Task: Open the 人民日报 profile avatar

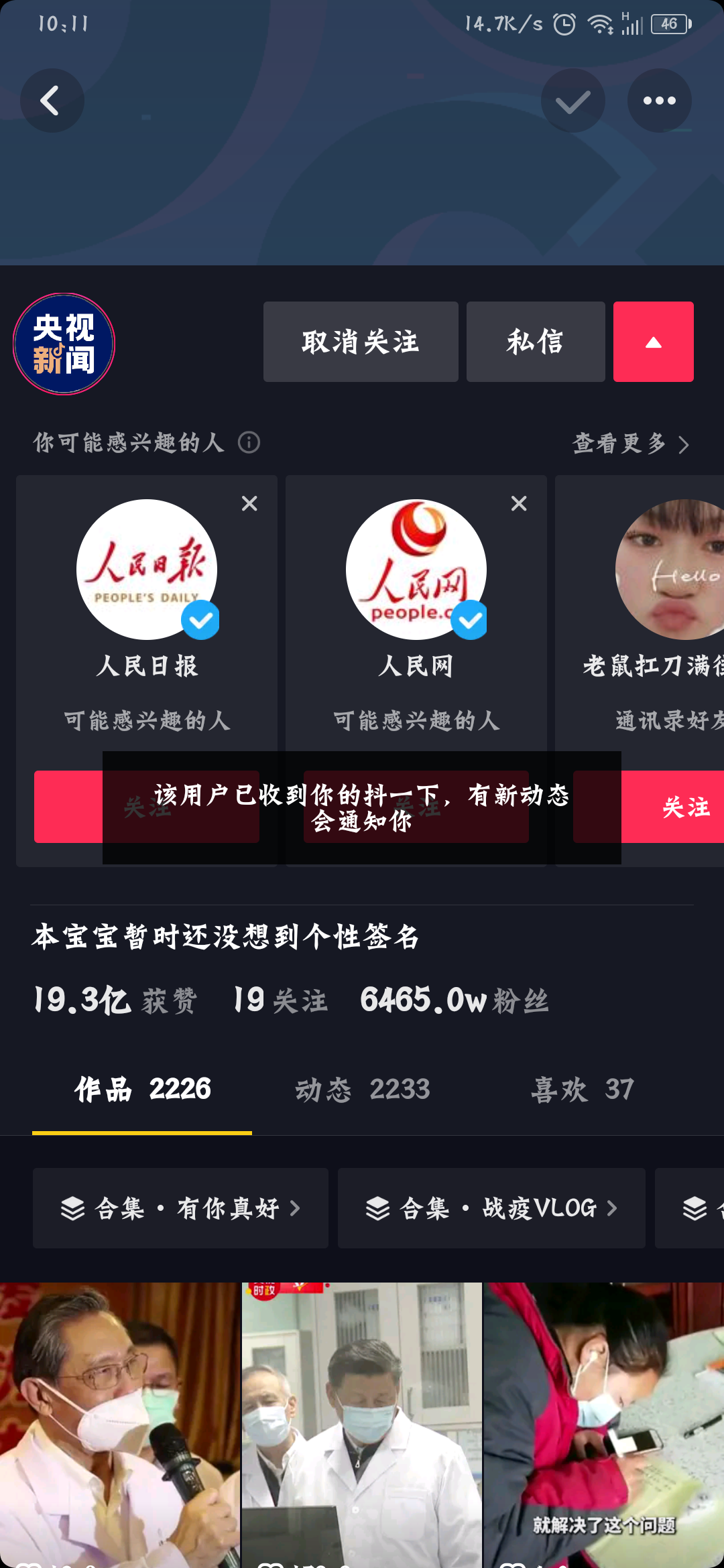Action: coord(147,569)
